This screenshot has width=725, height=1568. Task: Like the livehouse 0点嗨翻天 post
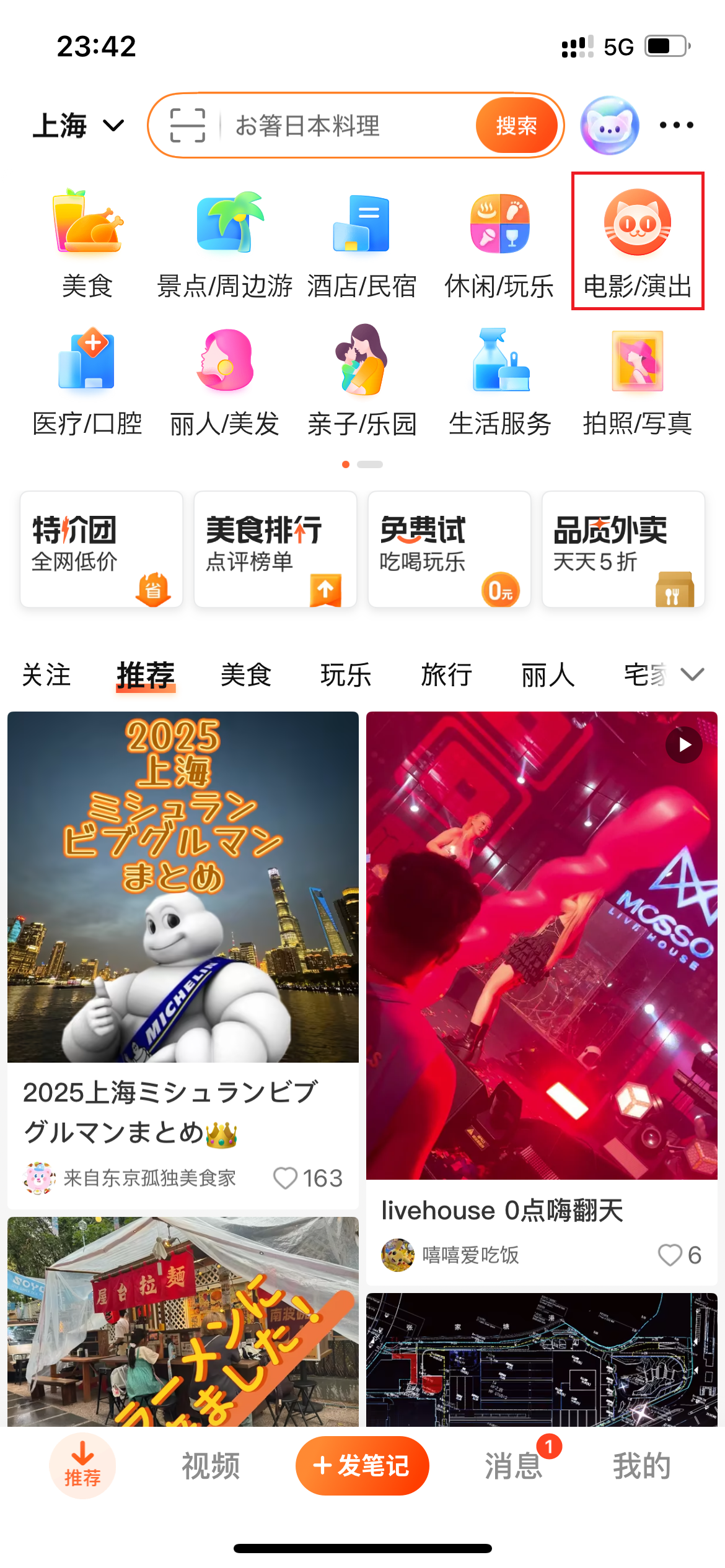pyautogui.click(x=670, y=1255)
